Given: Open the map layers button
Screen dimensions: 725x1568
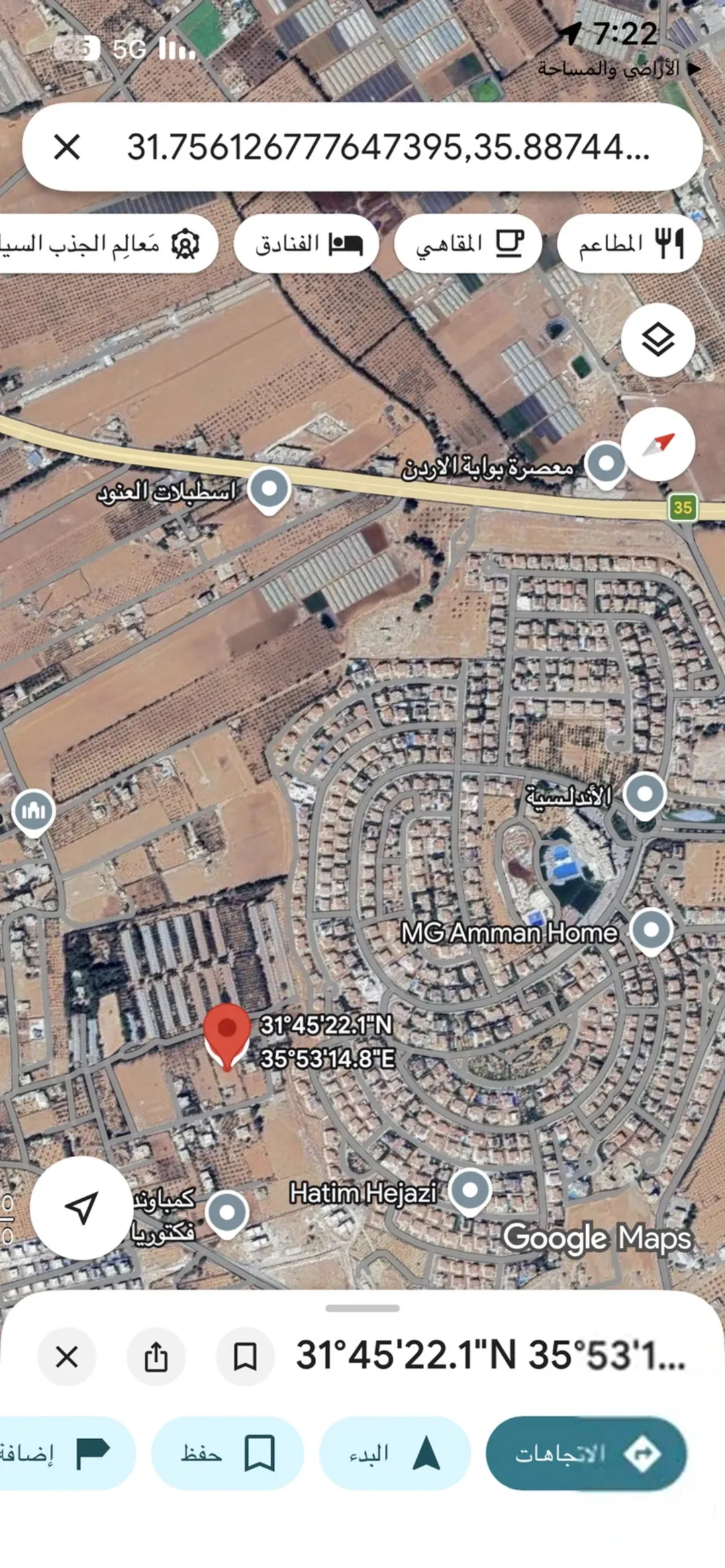Looking at the screenshot, I should (658, 340).
